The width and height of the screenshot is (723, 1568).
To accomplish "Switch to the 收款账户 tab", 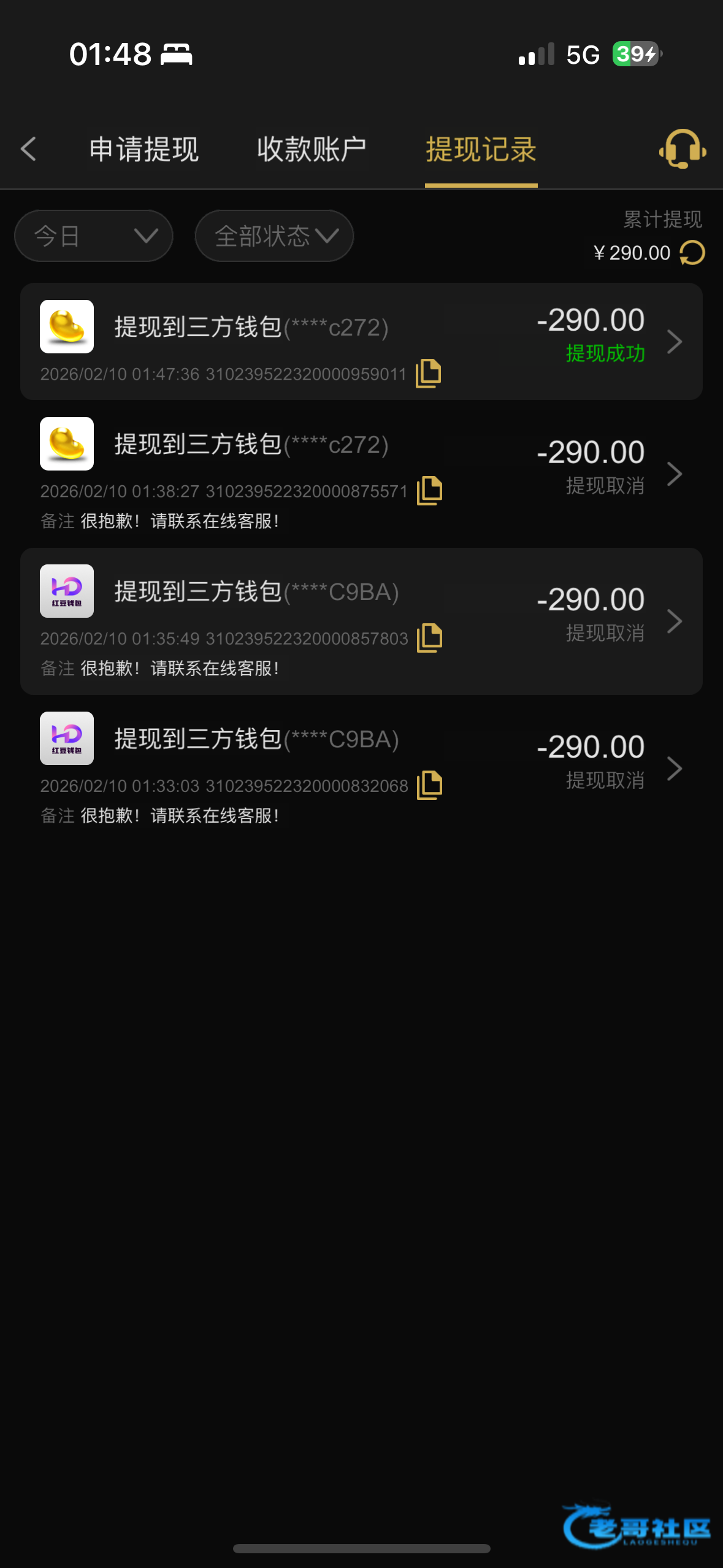I will click(312, 150).
